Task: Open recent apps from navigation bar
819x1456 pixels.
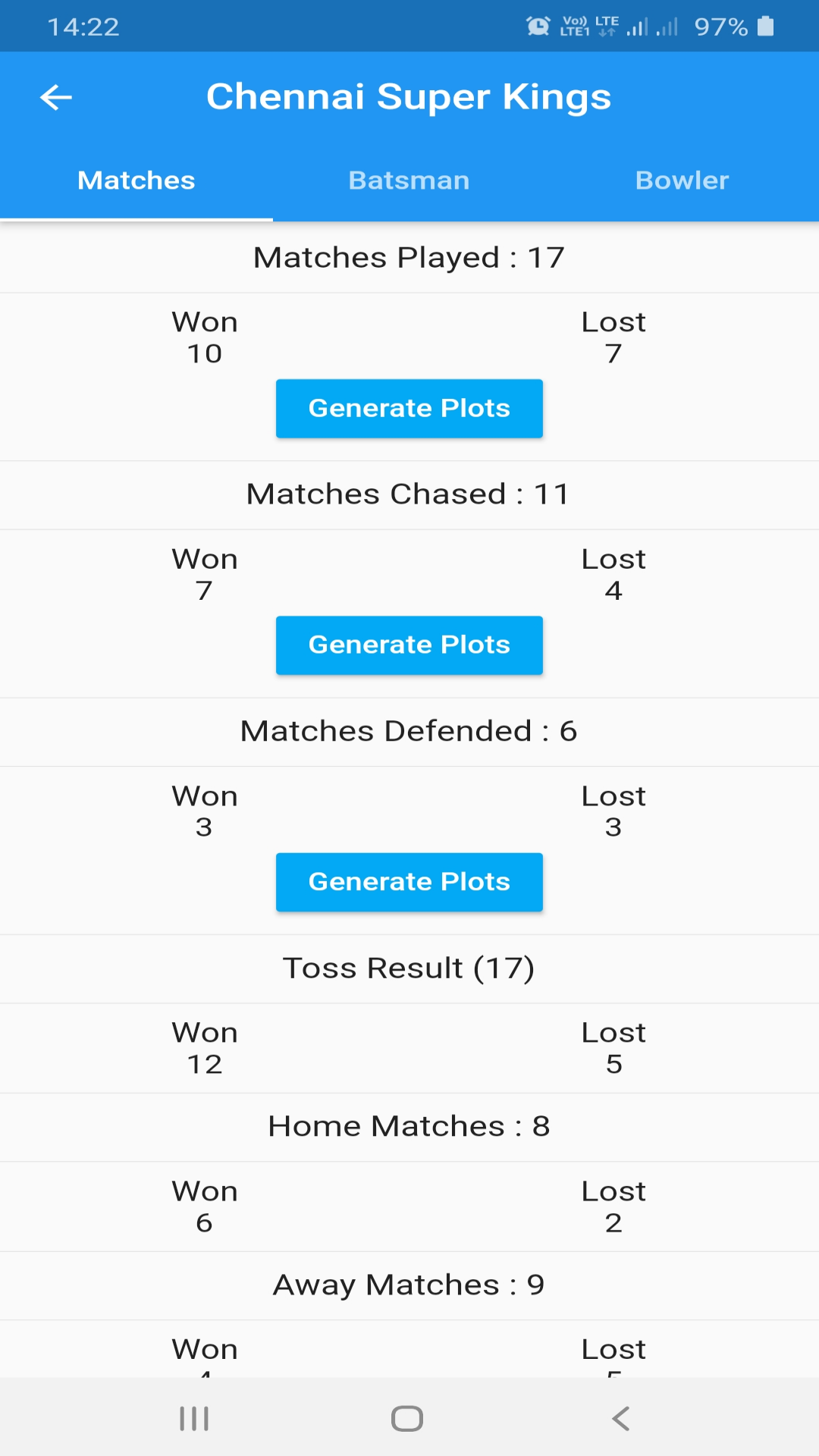Action: [x=194, y=1419]
